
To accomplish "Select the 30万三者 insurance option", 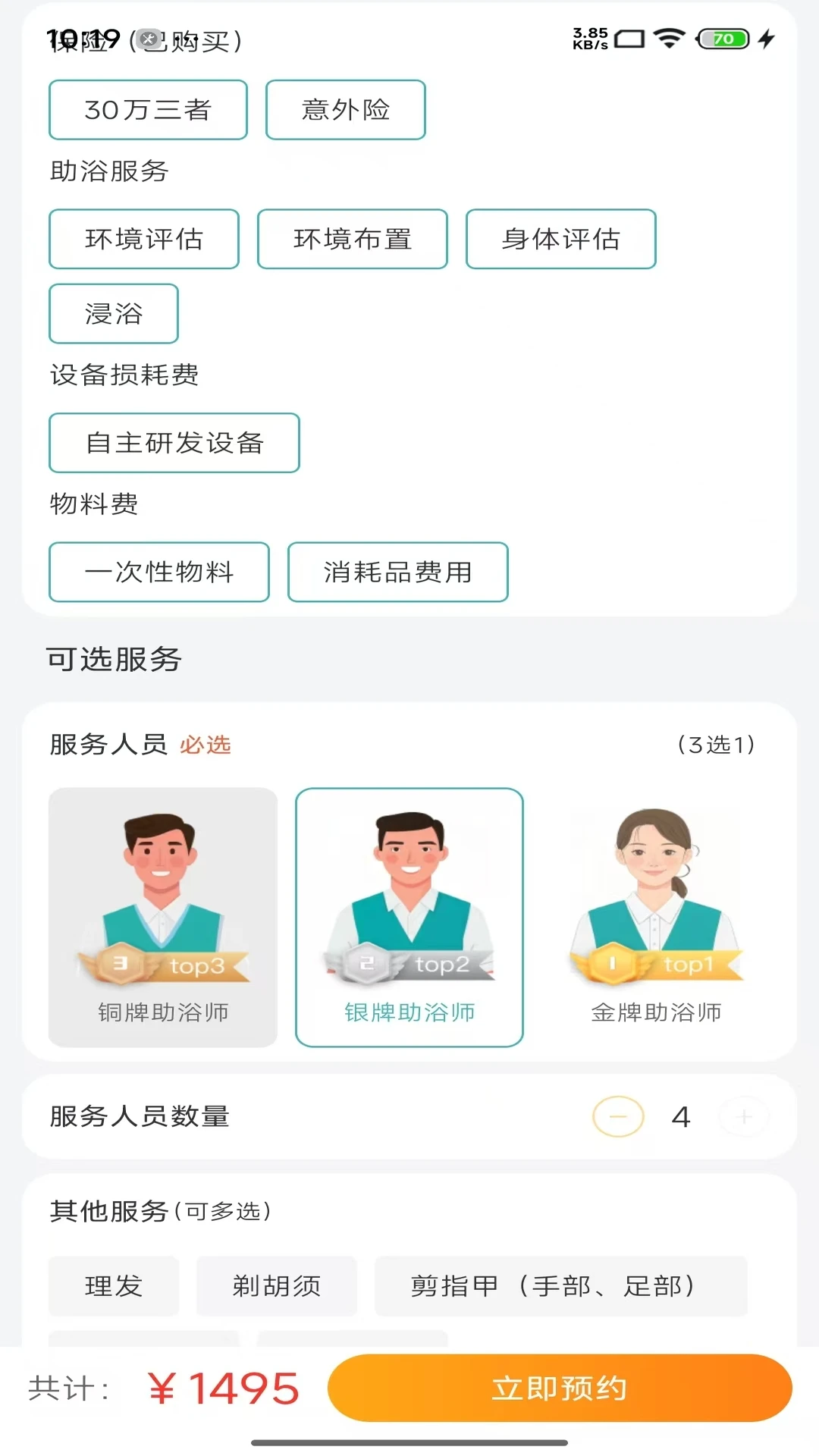I will pyautogui.click(x=148, y=109).
